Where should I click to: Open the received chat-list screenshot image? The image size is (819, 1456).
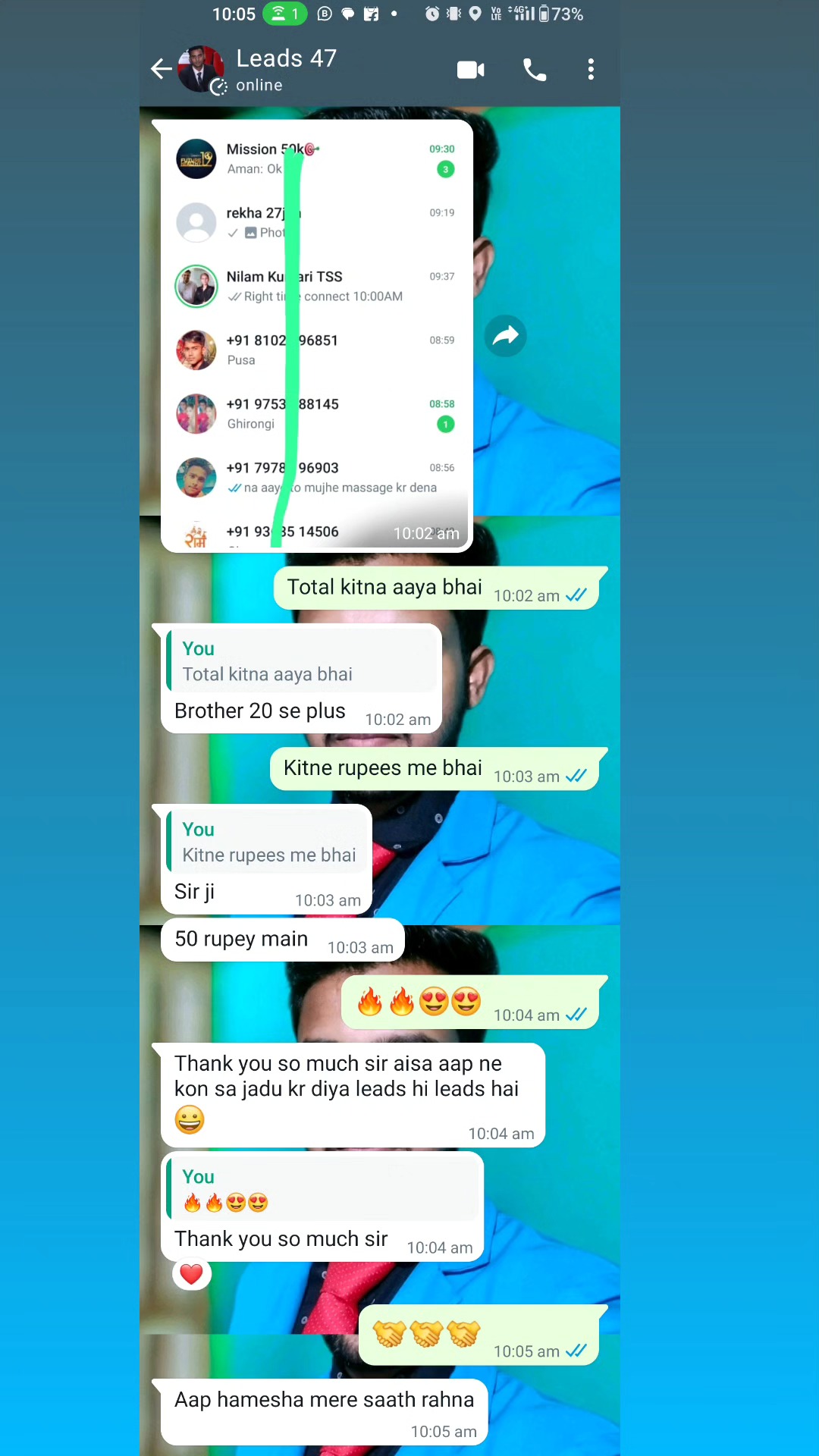[316, 335]
